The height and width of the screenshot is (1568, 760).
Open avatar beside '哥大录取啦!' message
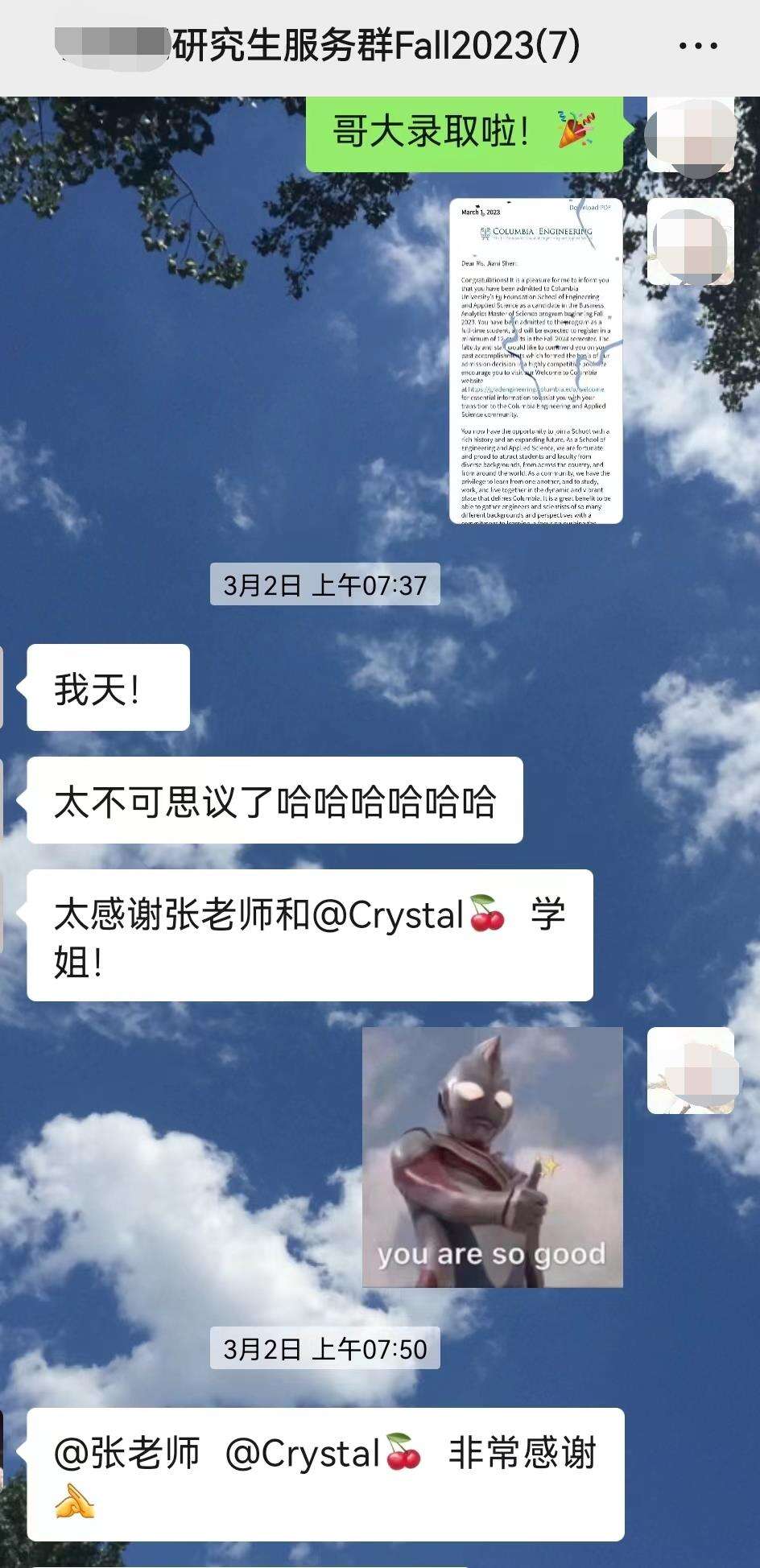[x=691, y=135]
